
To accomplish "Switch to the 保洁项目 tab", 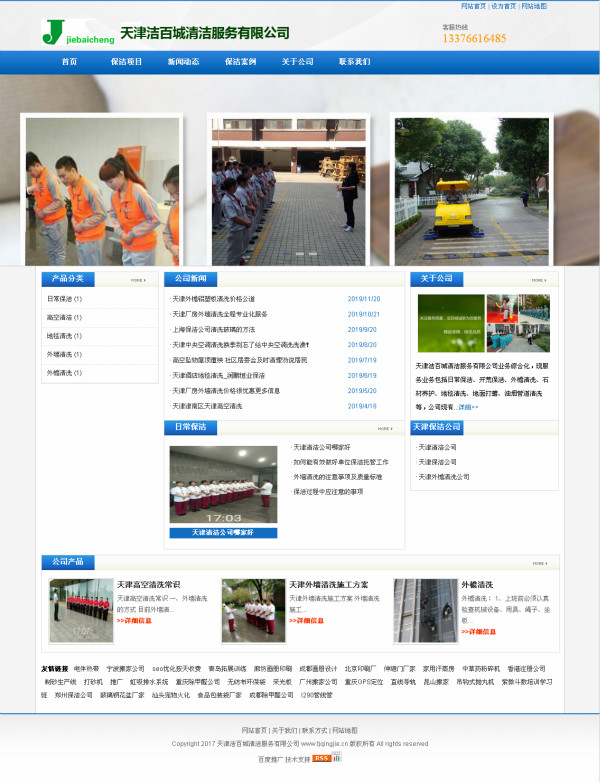I will point(126,62).
